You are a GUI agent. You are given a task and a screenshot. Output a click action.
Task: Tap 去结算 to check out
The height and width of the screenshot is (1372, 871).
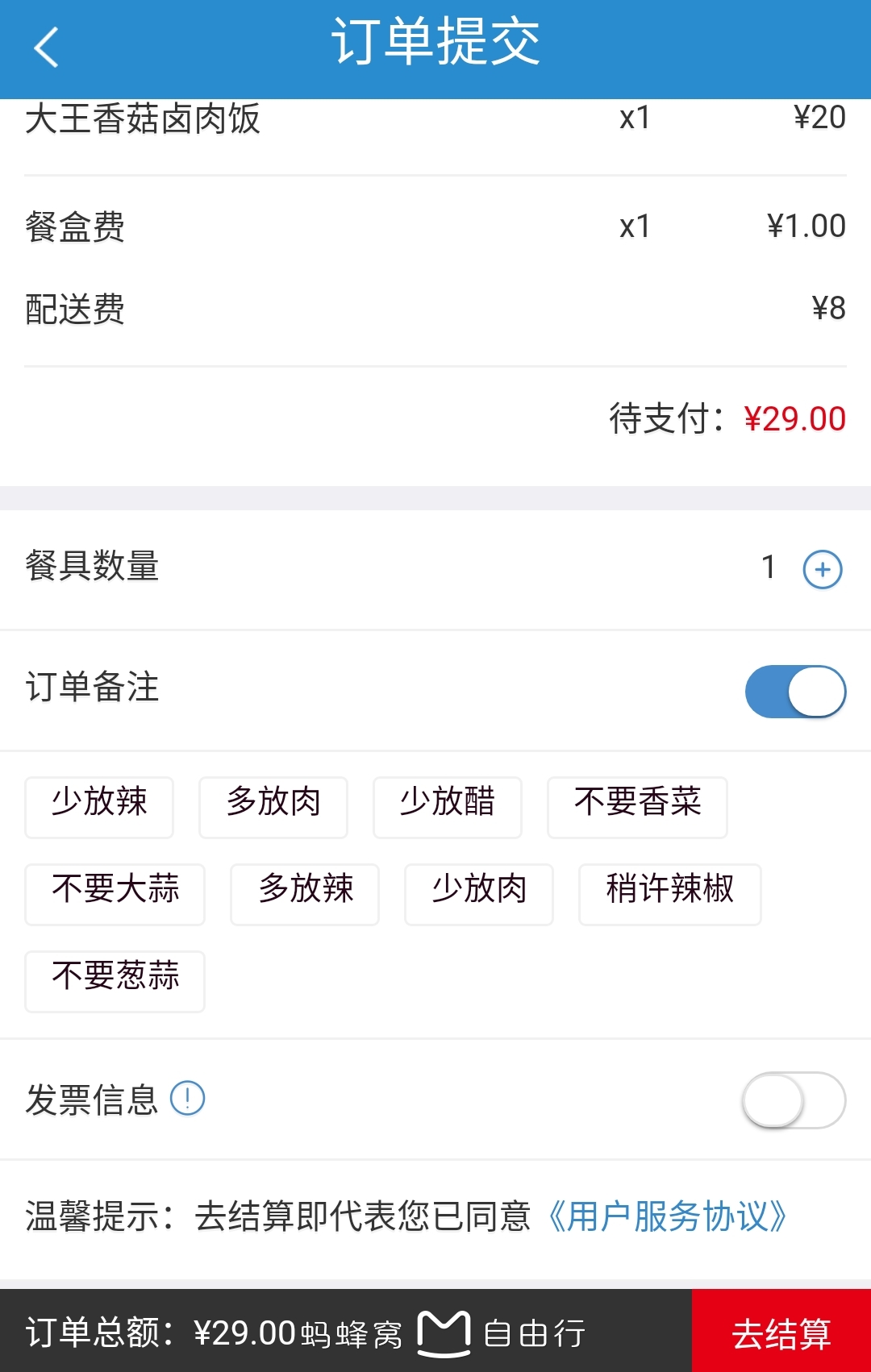(x=781, y=1332)
